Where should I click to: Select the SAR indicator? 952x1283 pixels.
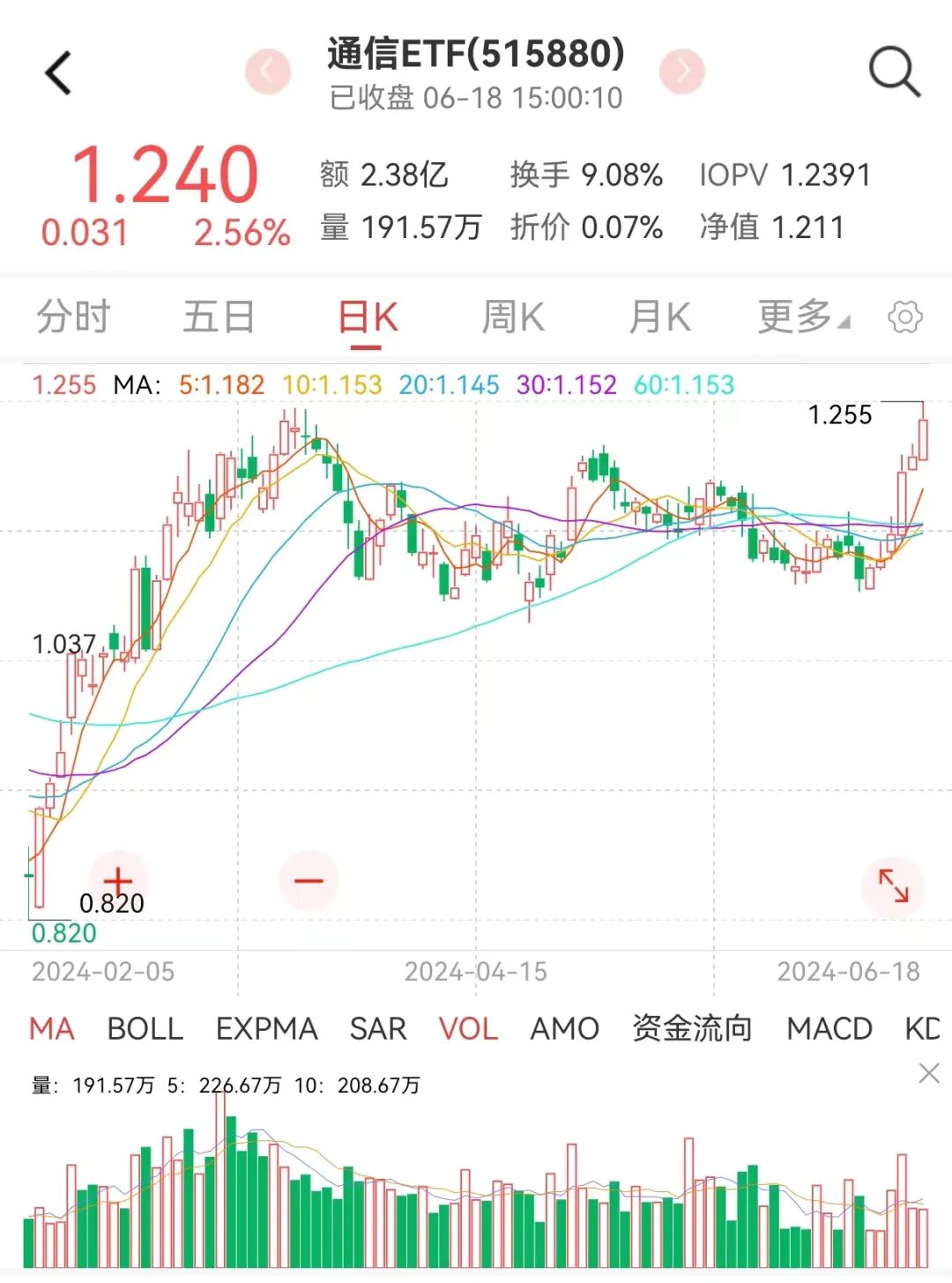[x=377, y=1028]
